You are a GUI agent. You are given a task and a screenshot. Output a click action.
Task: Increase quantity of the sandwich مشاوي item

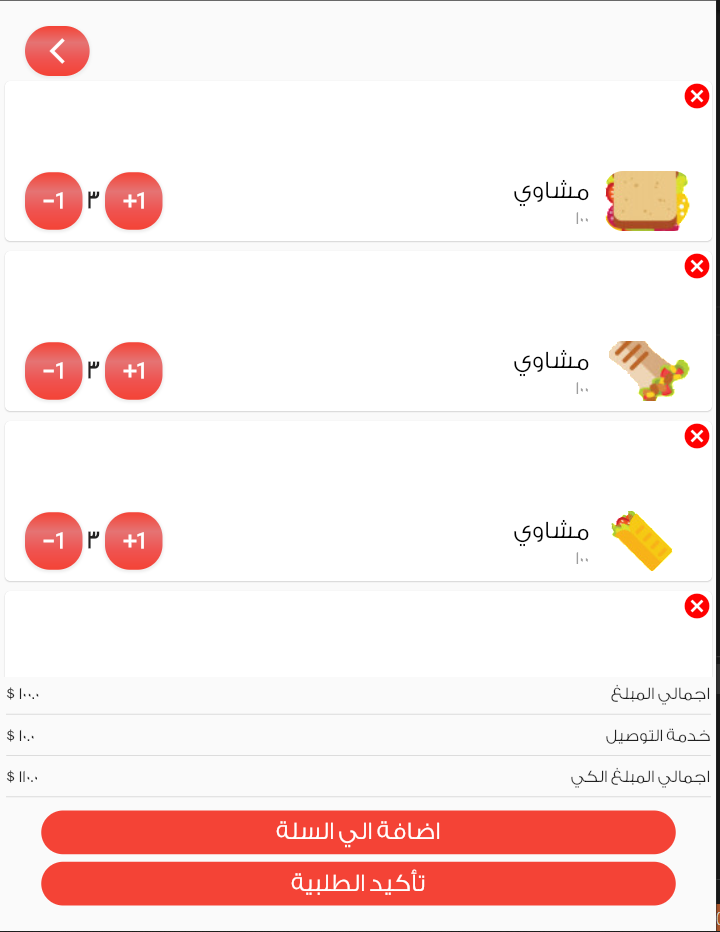pyautogui.click(x=133, y=201)
